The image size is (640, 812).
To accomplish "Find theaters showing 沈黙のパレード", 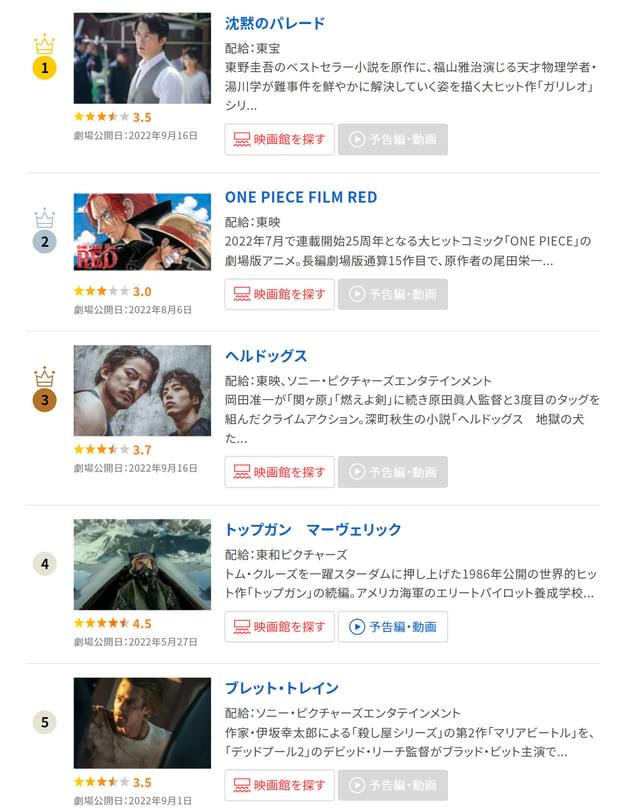I will coord(279,140).
